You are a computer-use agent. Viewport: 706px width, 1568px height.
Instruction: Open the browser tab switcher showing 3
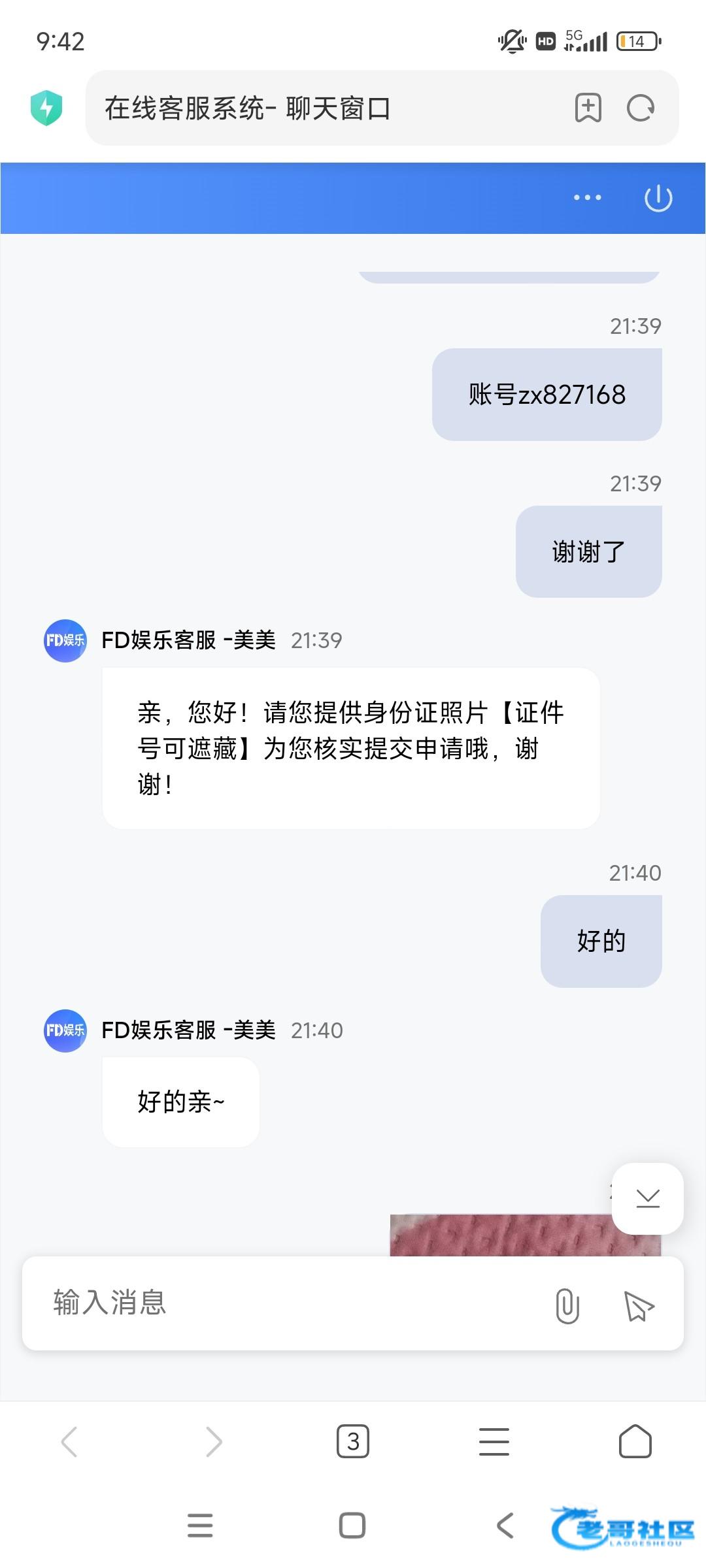(x=353, y=1441)
